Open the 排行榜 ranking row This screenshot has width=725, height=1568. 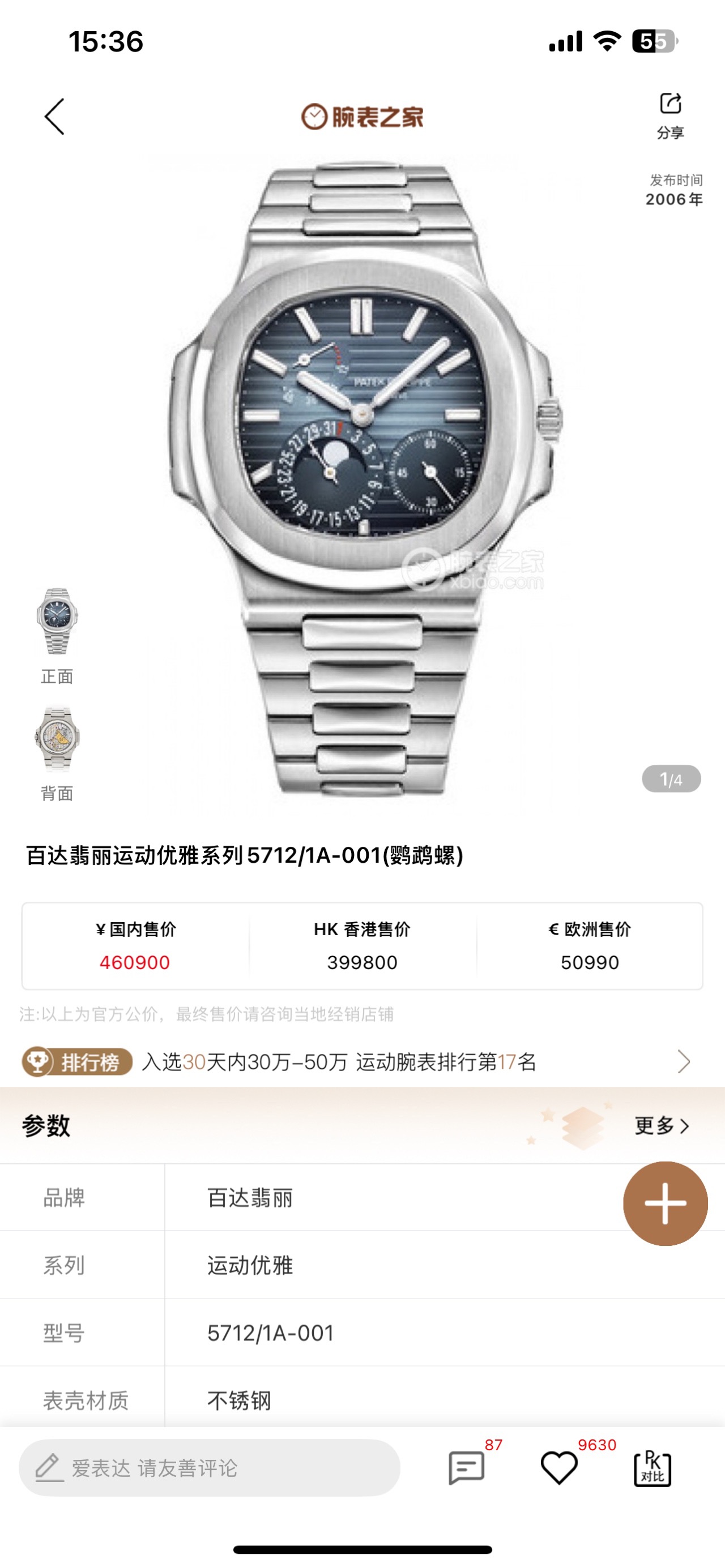pos(362,1061)
